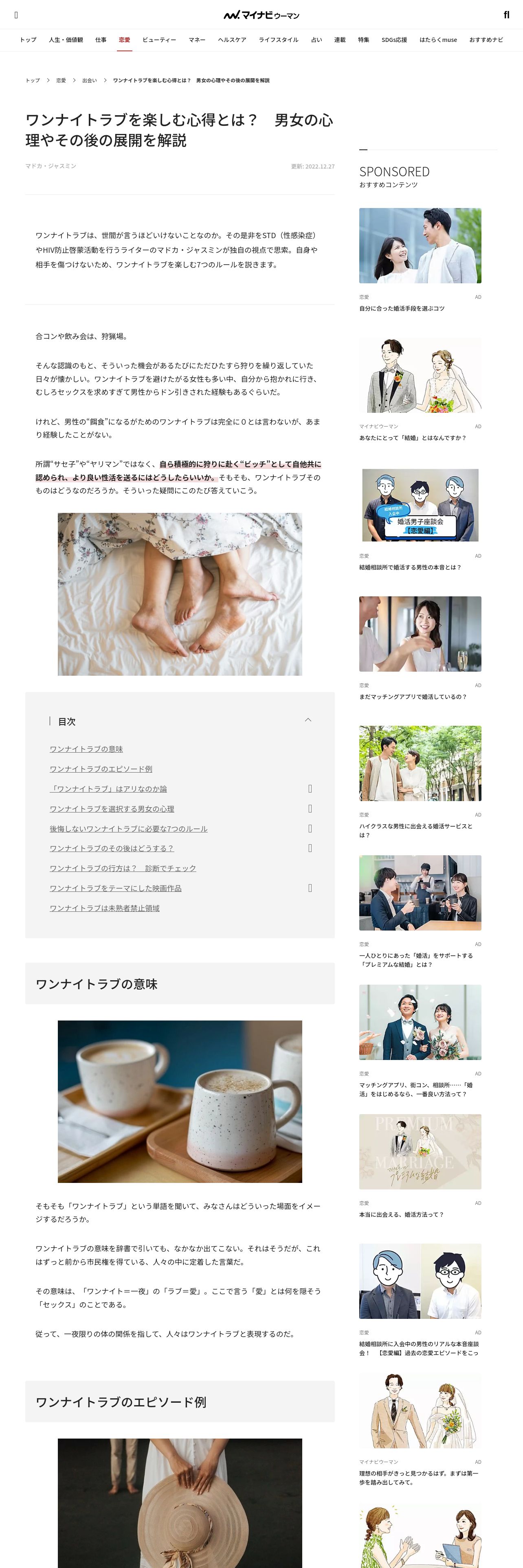Open card あなたにとって「結婚」とはなんですか？
The image size is (523, 1568).
[420, 390]
